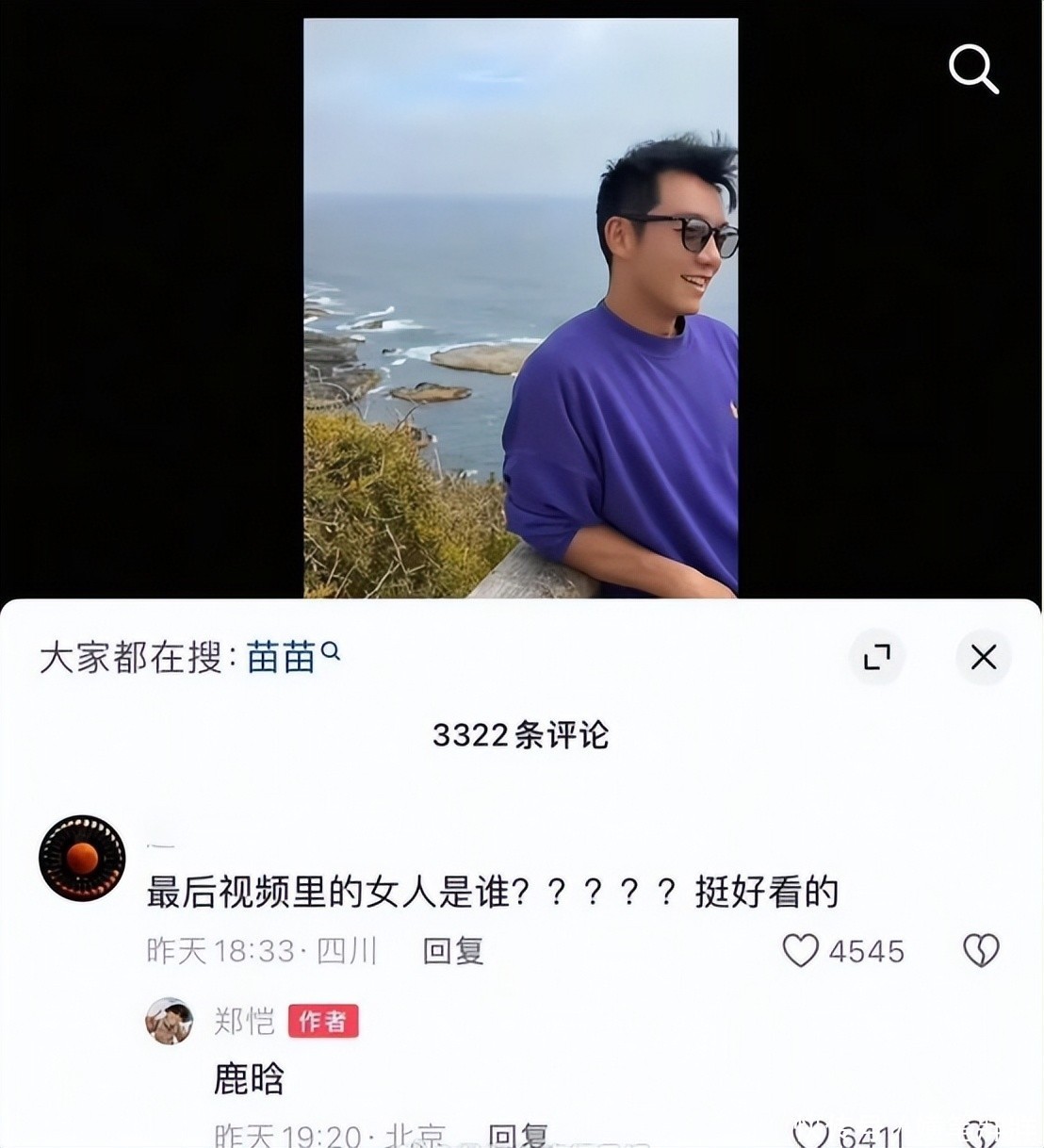The image size is (1044, 1148).
Task: Open 郑恺's profile from the reply
Action: pyautogui.click(x=170, y=1021)
